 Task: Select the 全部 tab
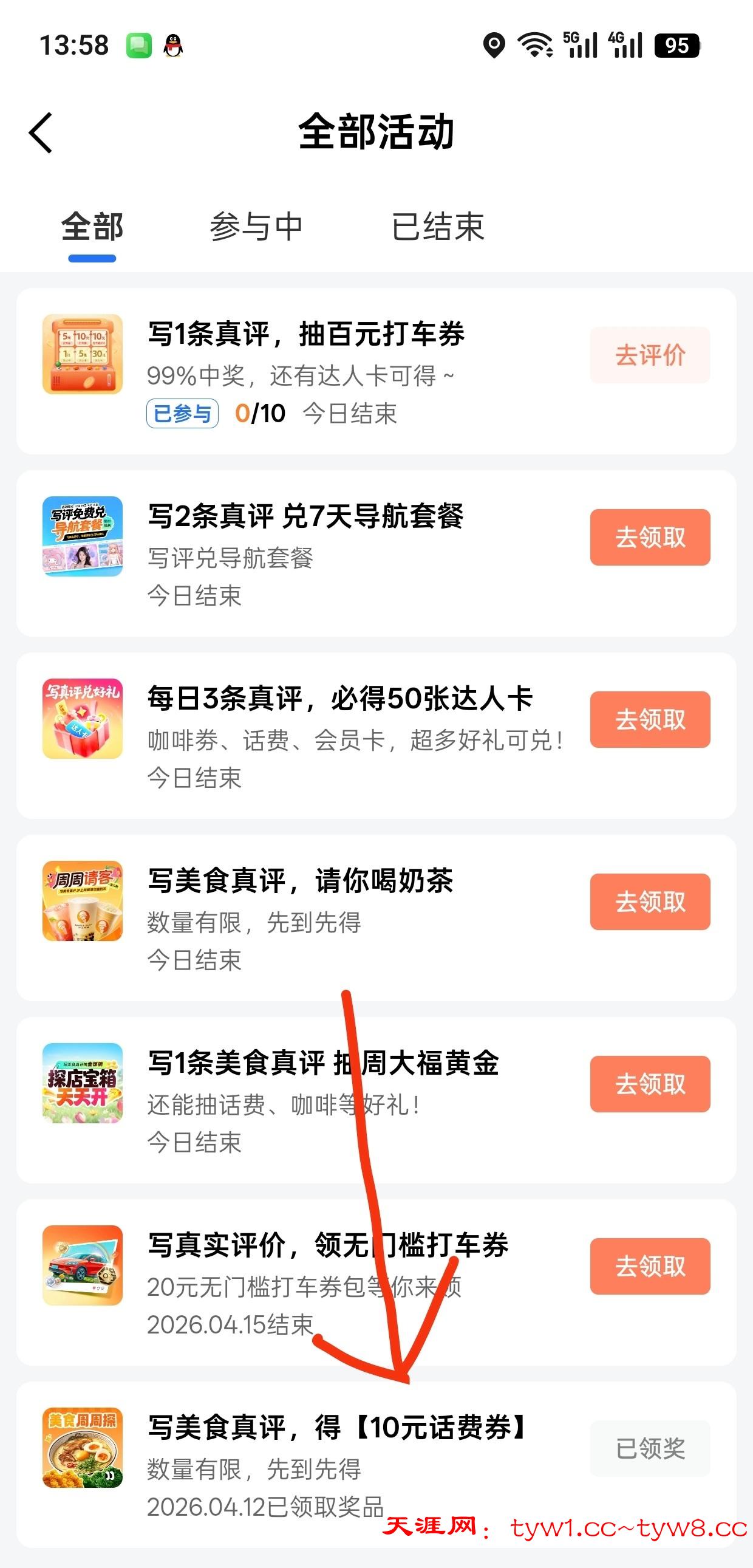(x=92, y=227)
